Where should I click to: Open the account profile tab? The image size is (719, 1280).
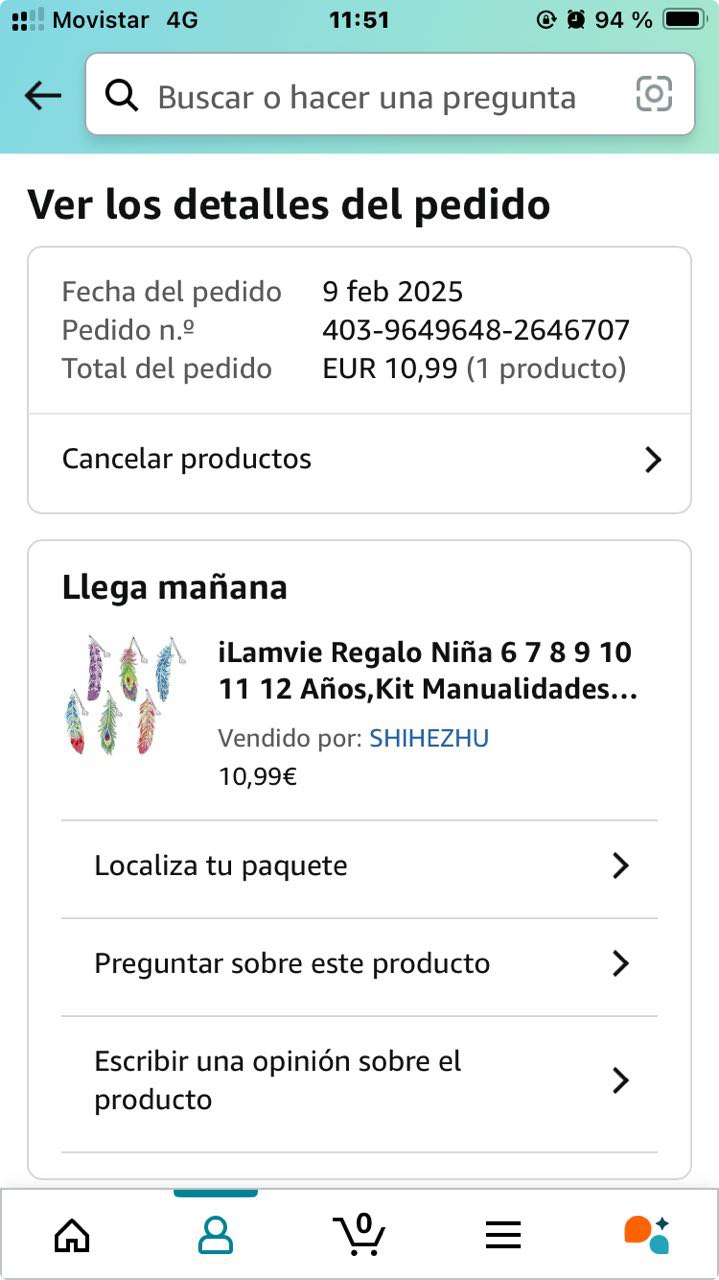pyautogui.click(x=215, y=1235)
